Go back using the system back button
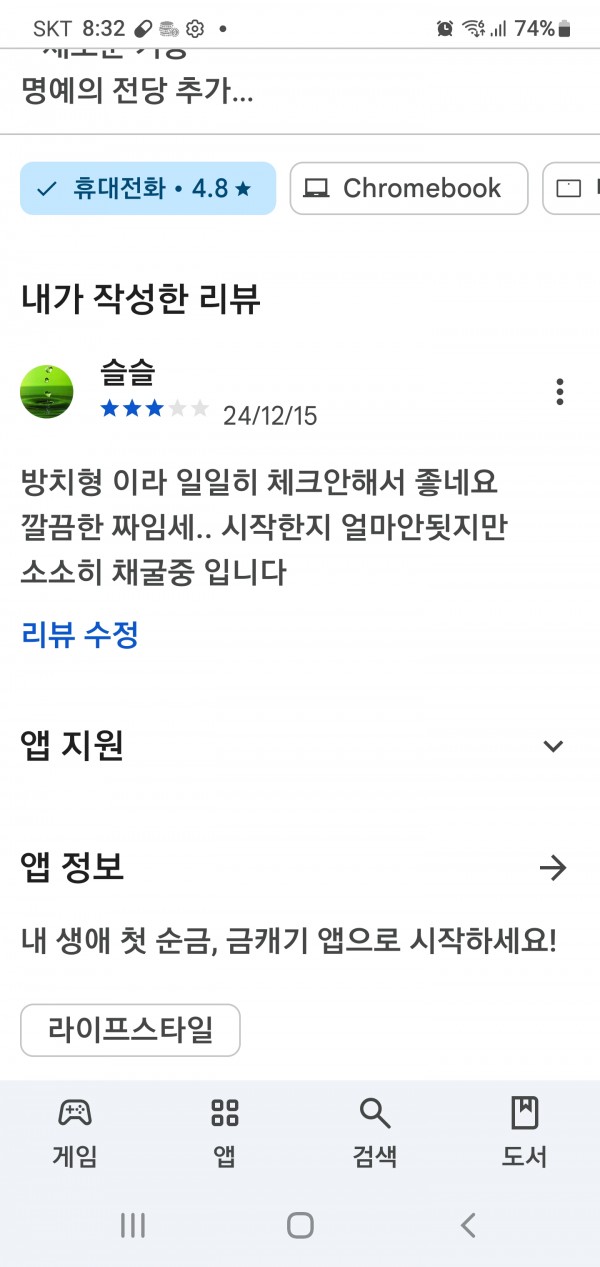The width and height of the screenshot is (600, 1267). pos(467,1224)
